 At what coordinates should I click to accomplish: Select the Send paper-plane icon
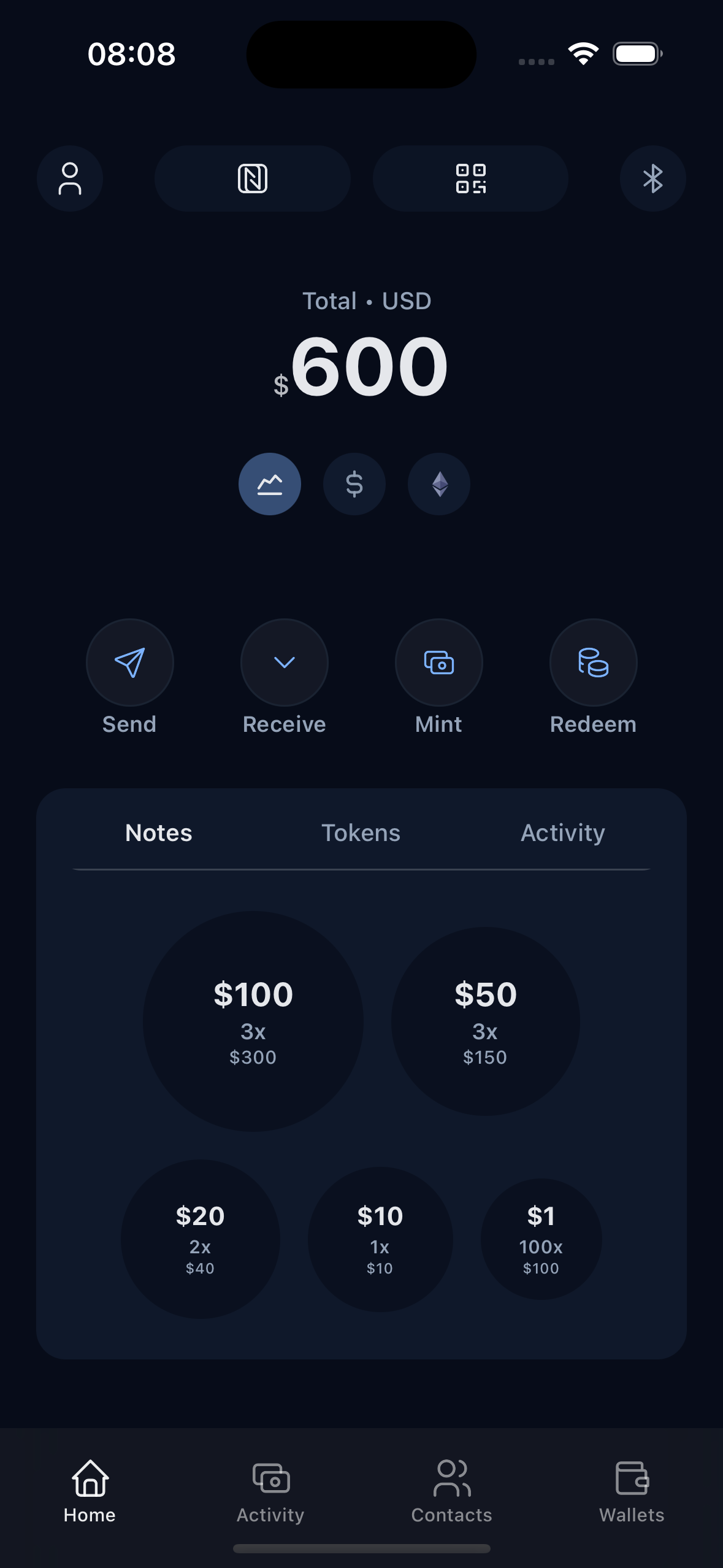click(129, 662)
